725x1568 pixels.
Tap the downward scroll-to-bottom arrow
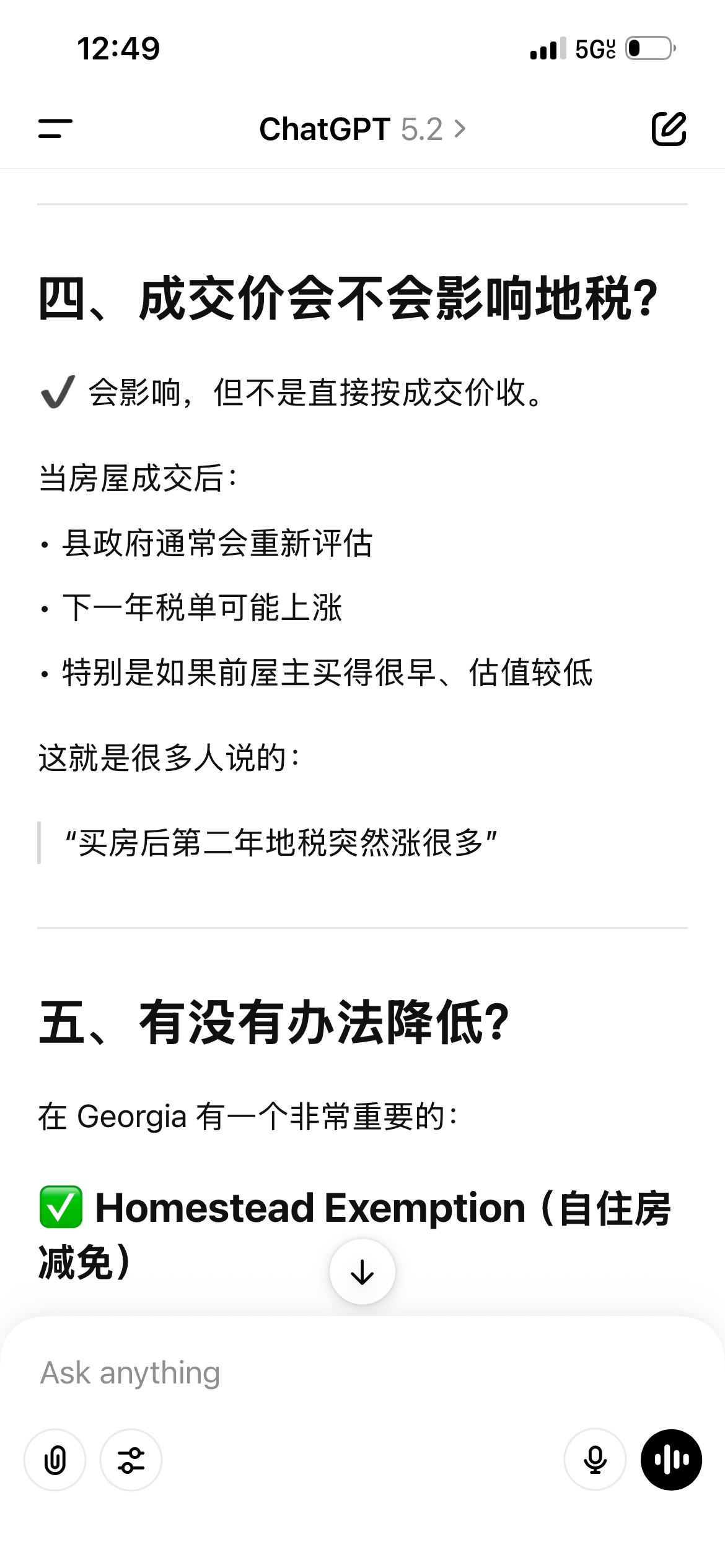click(362, 1271)
